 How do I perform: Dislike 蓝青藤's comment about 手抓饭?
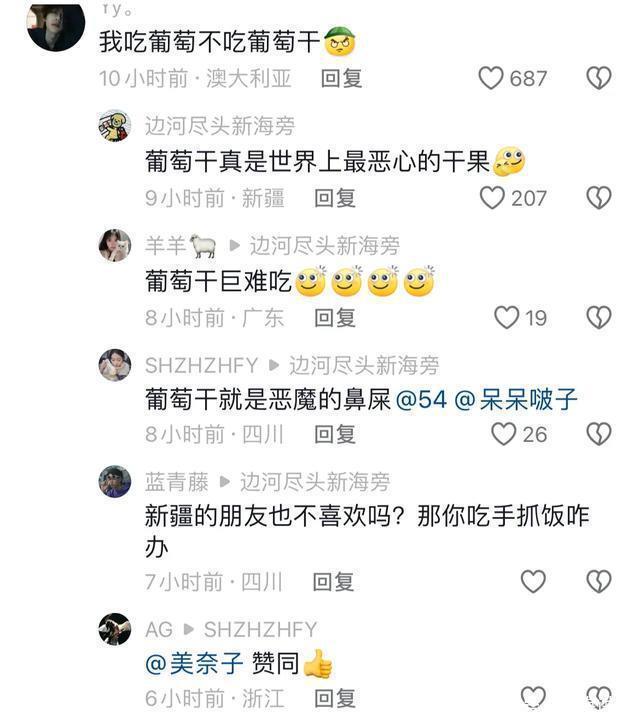[598, 581]
